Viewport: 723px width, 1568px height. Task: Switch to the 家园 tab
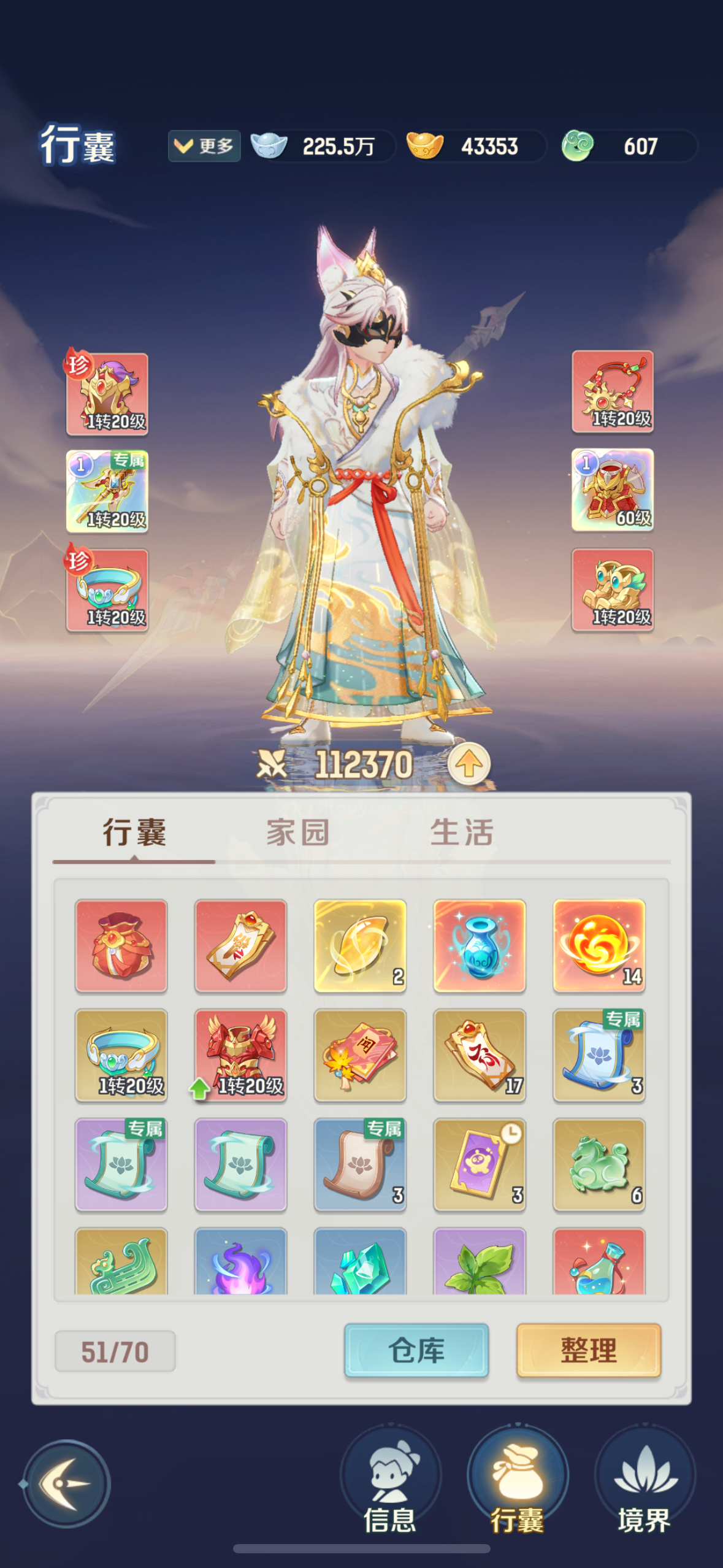pos(298,832)
